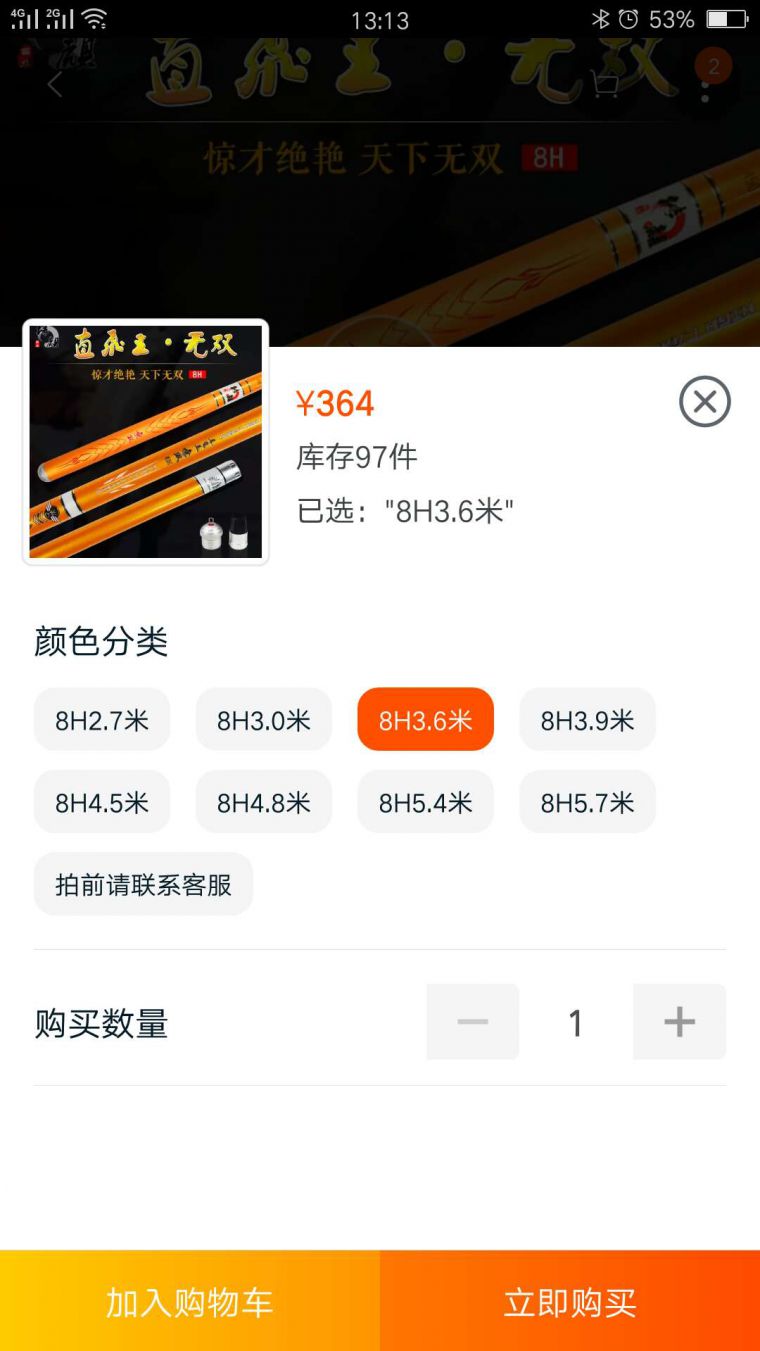Image resolution: width=760 pixels, height=1351 pixels.
Task: Pick the 8H5.7米 option
Action: pos(588,802)
